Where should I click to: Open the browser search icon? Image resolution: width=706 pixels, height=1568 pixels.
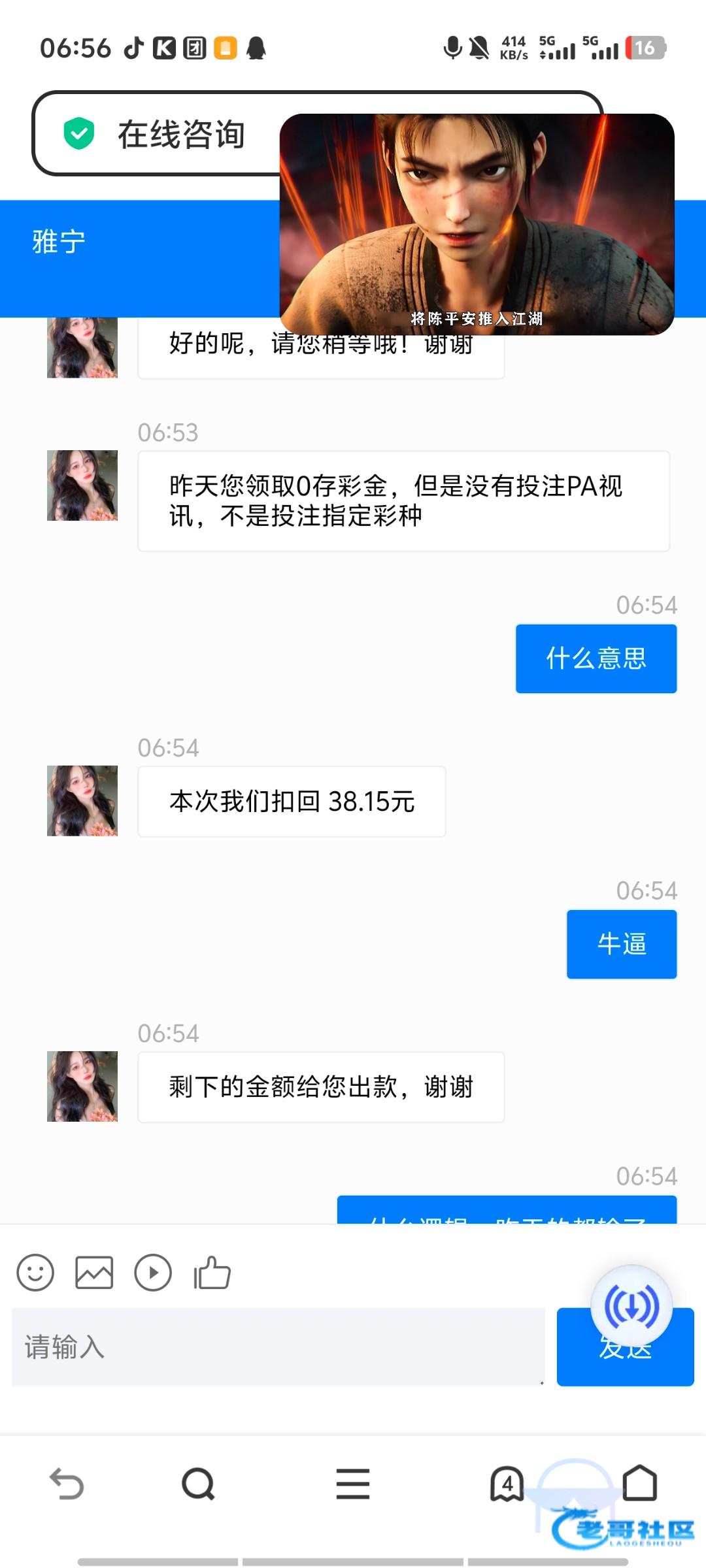[x=198, y=1483]
